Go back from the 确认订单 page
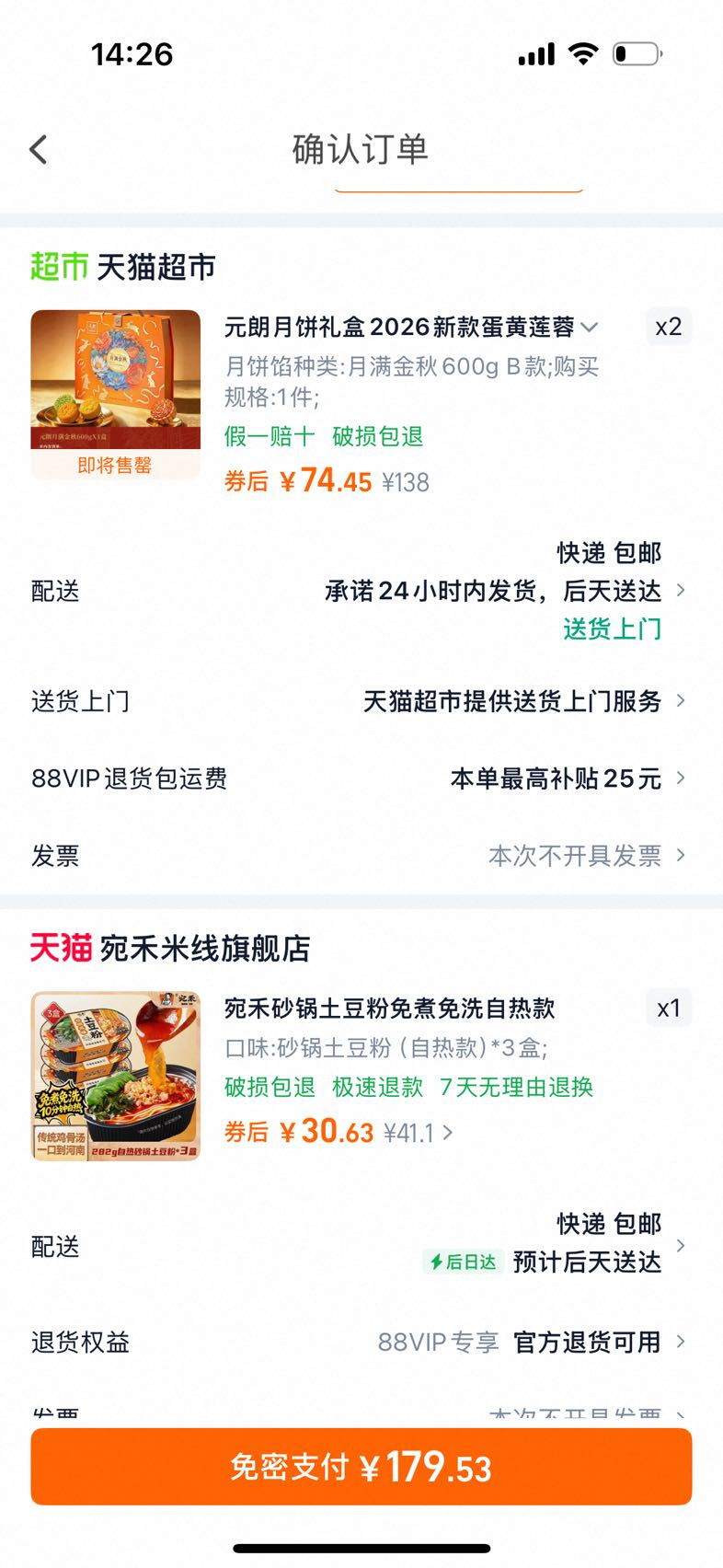Viewport: 723px width, 1568px height. 39,150
